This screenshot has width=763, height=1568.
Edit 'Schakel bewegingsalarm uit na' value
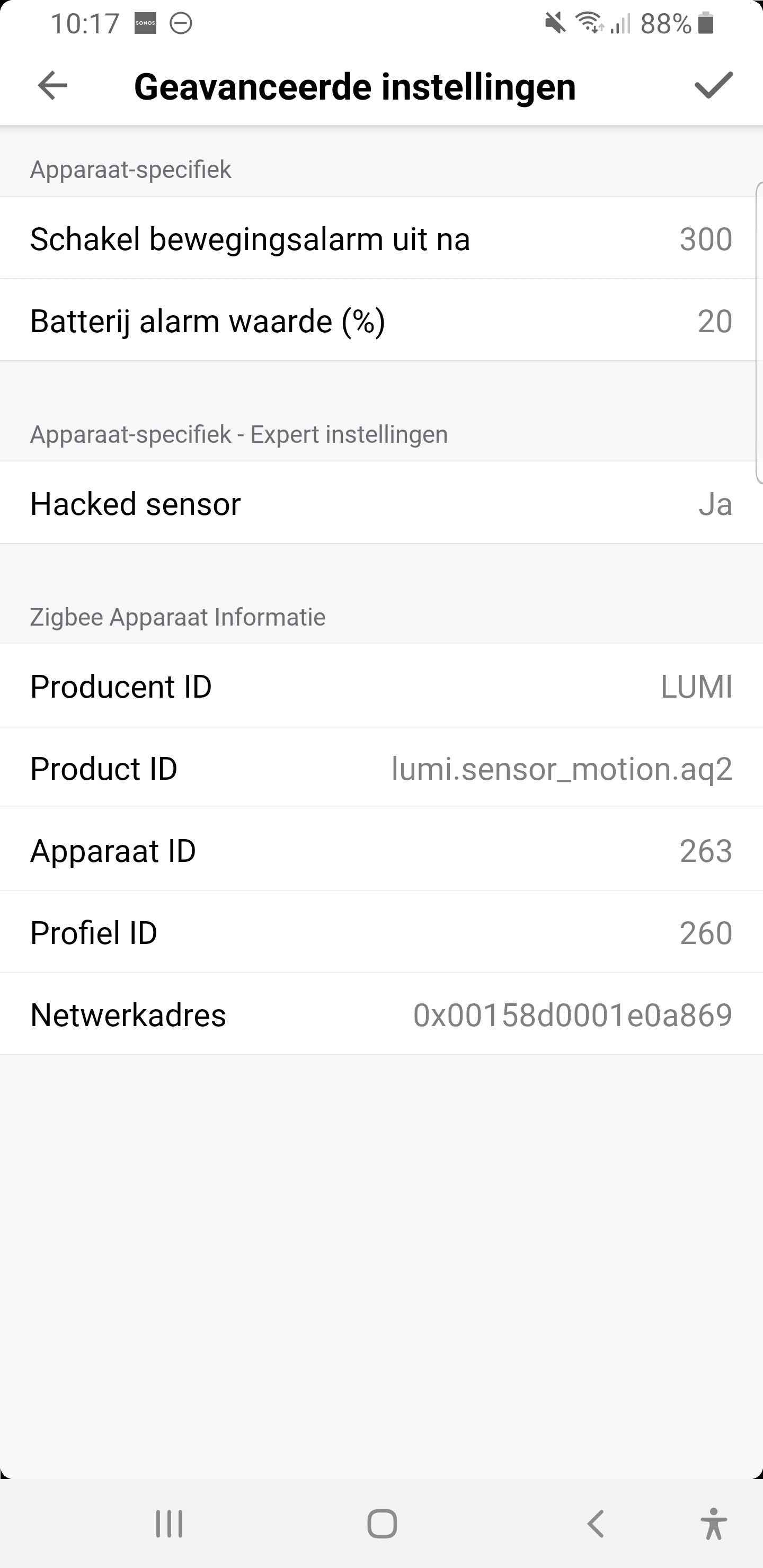pos(381,238)
